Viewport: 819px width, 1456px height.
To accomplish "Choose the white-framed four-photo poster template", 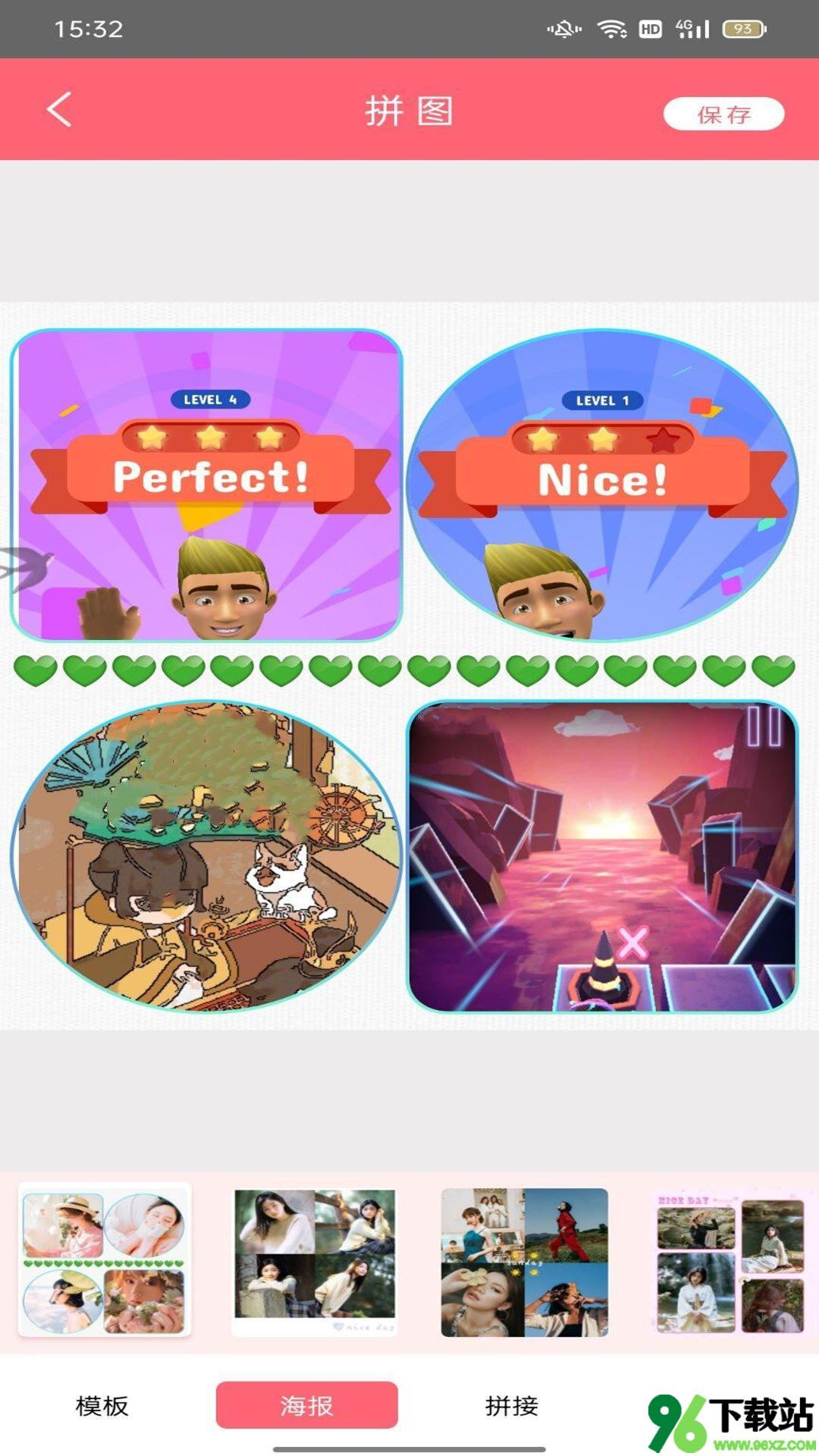I will click(315, 1262).
